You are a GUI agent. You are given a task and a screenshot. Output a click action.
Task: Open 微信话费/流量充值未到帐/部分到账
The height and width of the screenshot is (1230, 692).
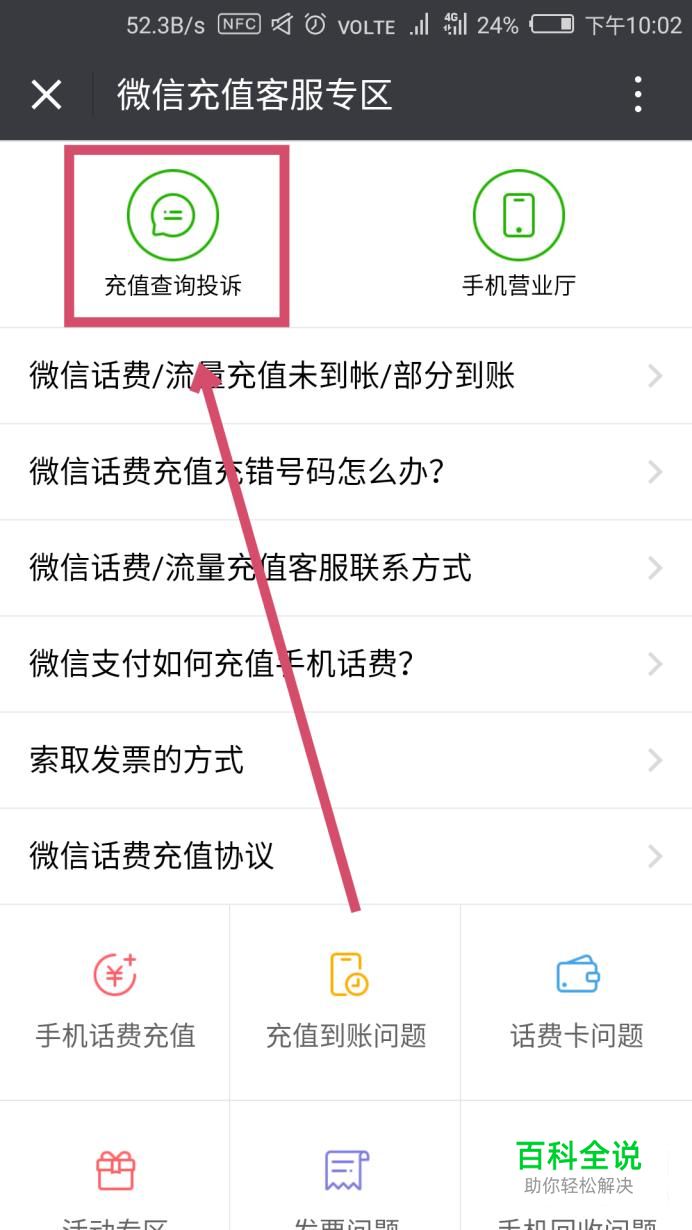(345, 376)
